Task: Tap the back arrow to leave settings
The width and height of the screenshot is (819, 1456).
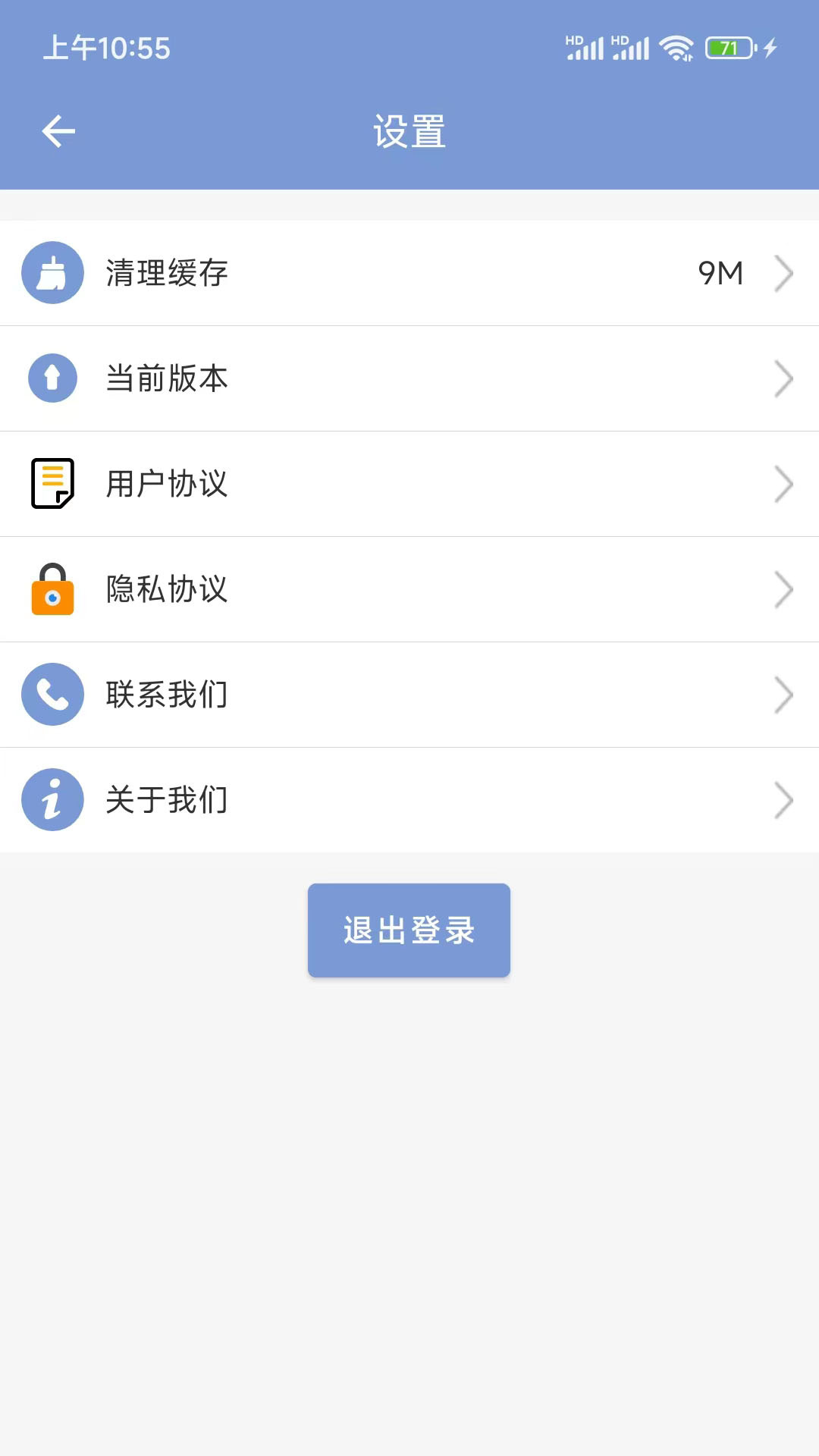Action: pos(58,130)
